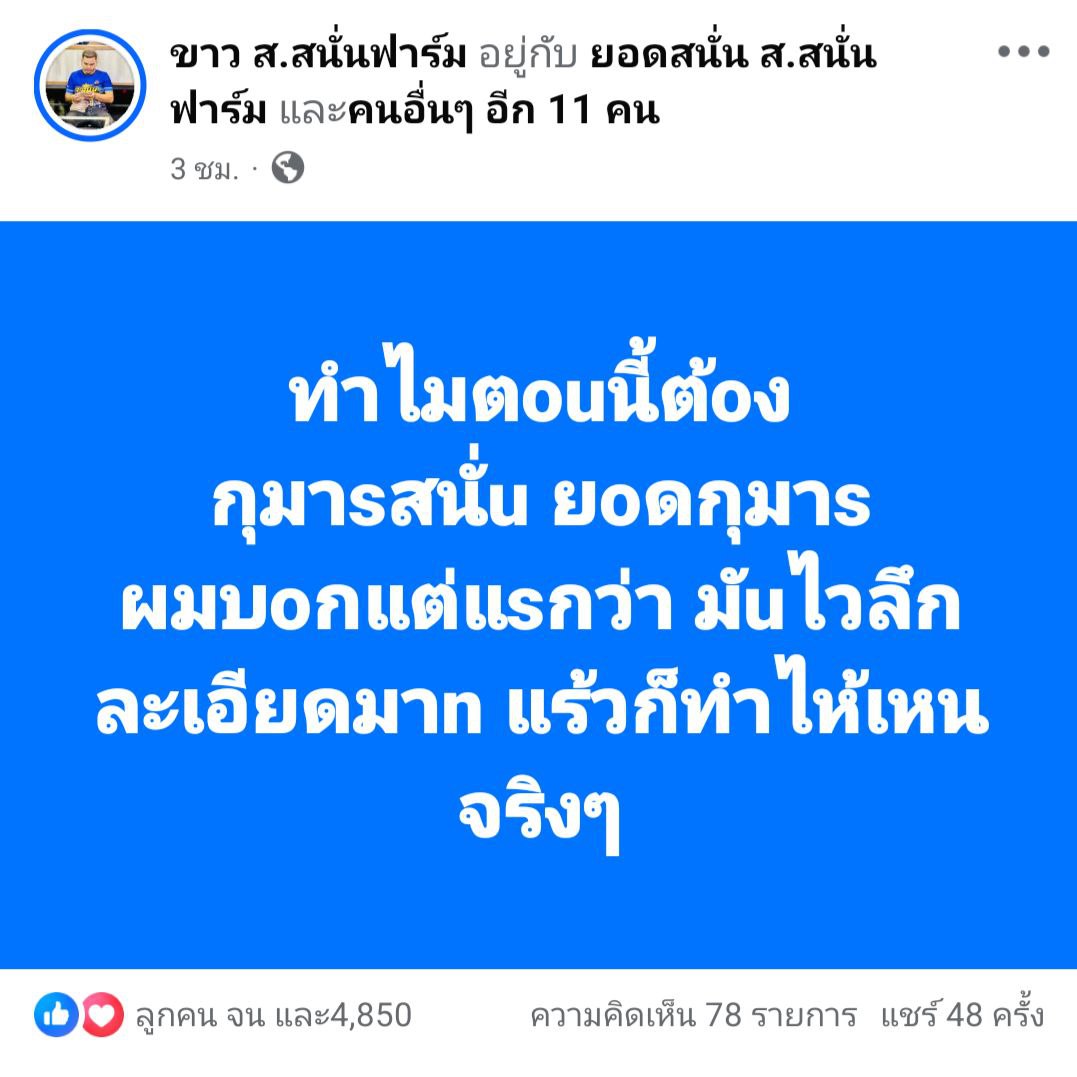View แชร์ 48 ครั้ง share list
The image size is (1077, 1077).
962,1016
